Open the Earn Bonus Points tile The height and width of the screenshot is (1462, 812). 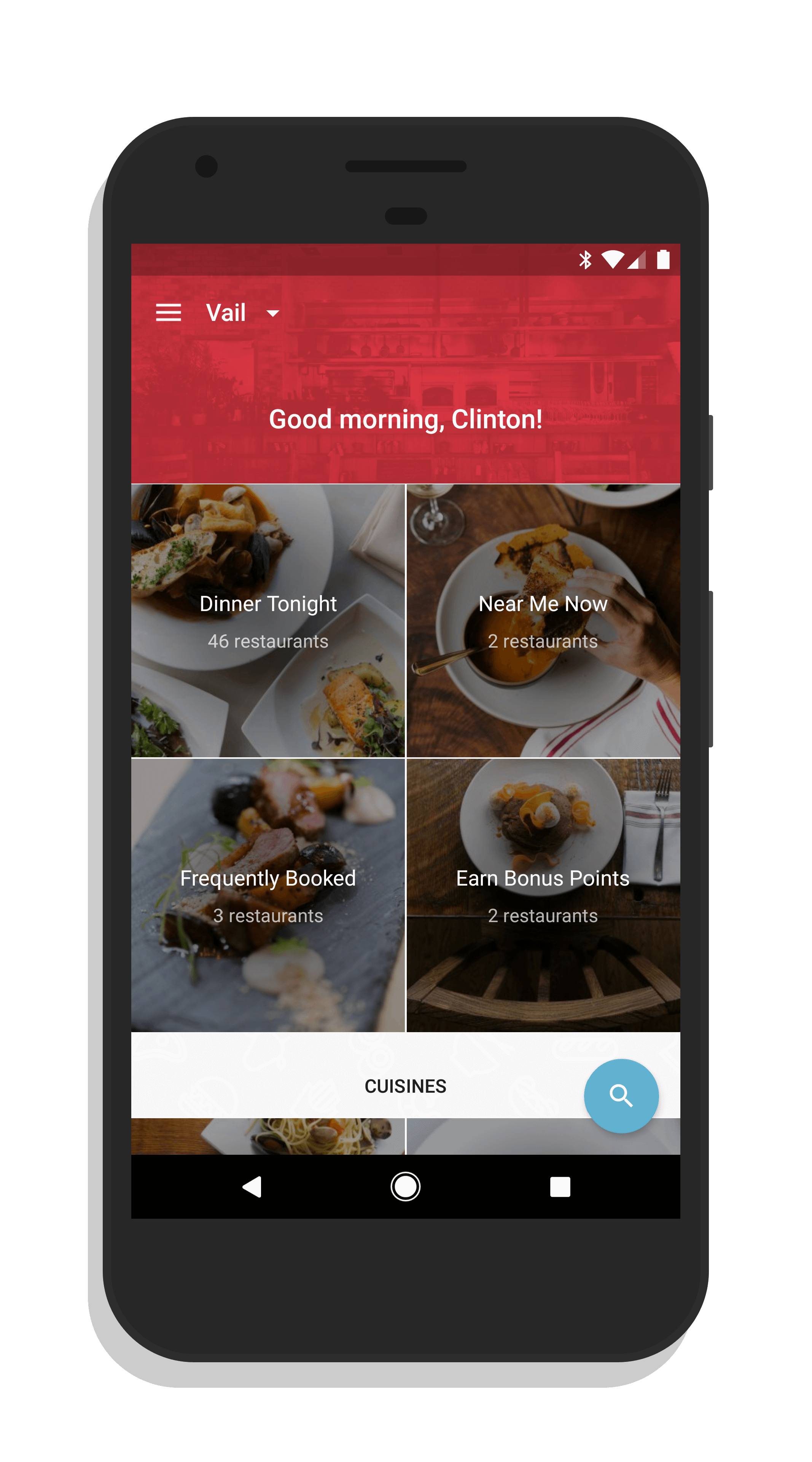coord(543,895)
